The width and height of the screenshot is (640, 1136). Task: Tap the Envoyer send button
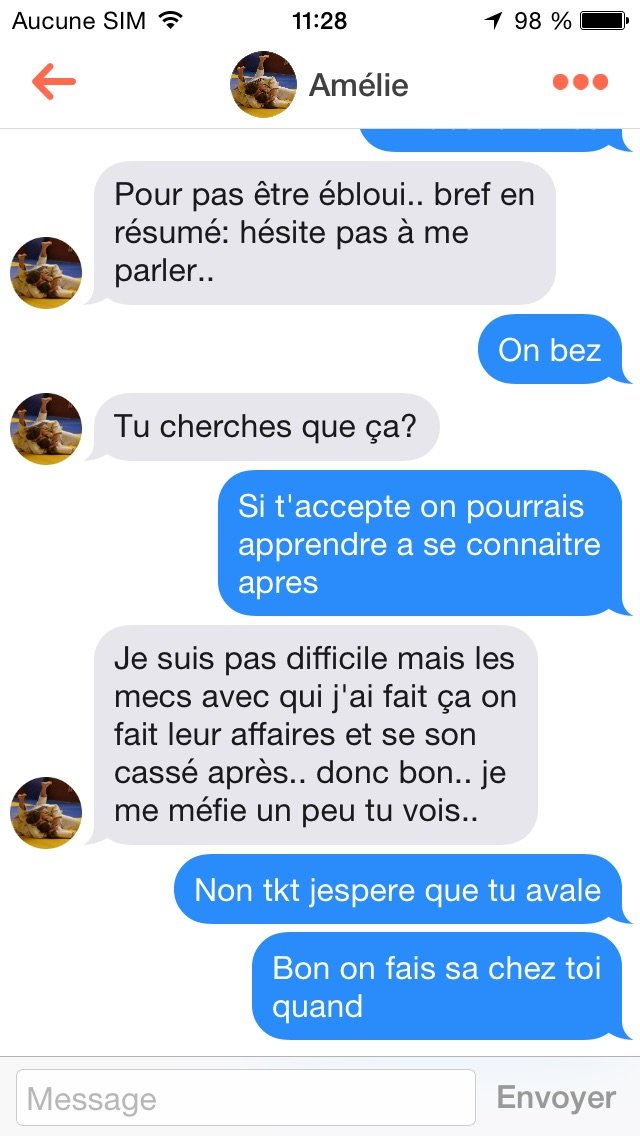click(556, 1098)
